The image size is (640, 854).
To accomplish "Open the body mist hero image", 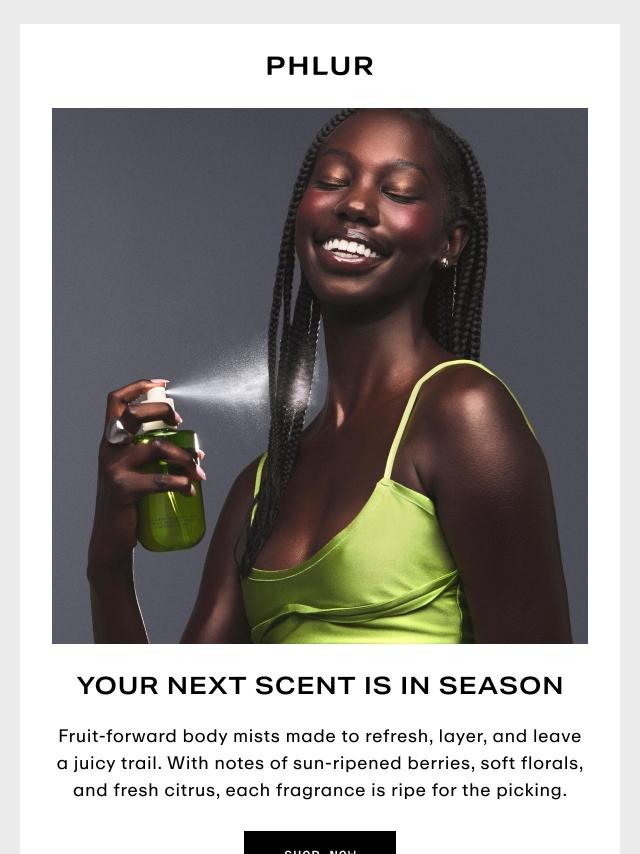I will pyautogui.click(x=320, y=375).
